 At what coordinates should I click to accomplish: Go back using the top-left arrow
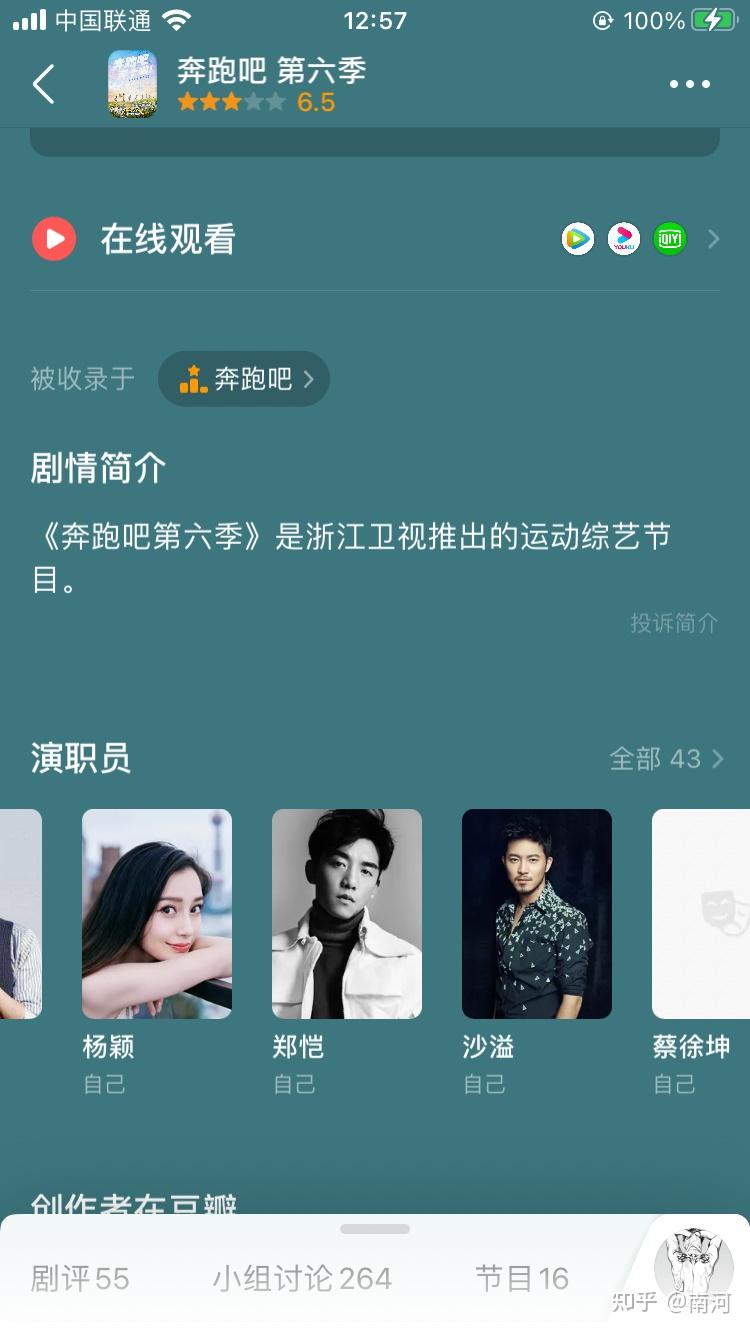[44, 85]
